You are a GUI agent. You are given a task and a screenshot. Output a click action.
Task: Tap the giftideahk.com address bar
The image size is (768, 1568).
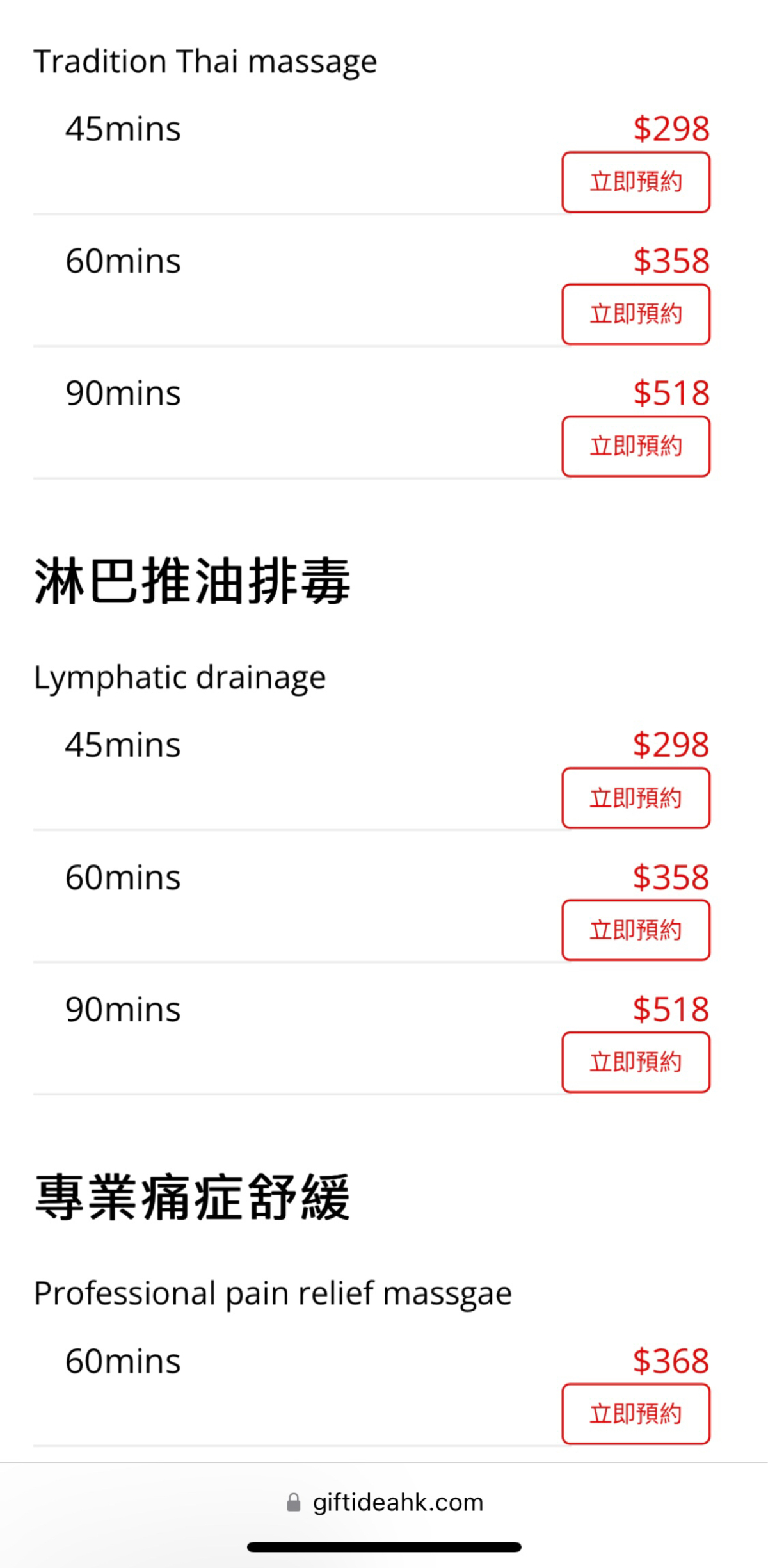click(385, 1502)
